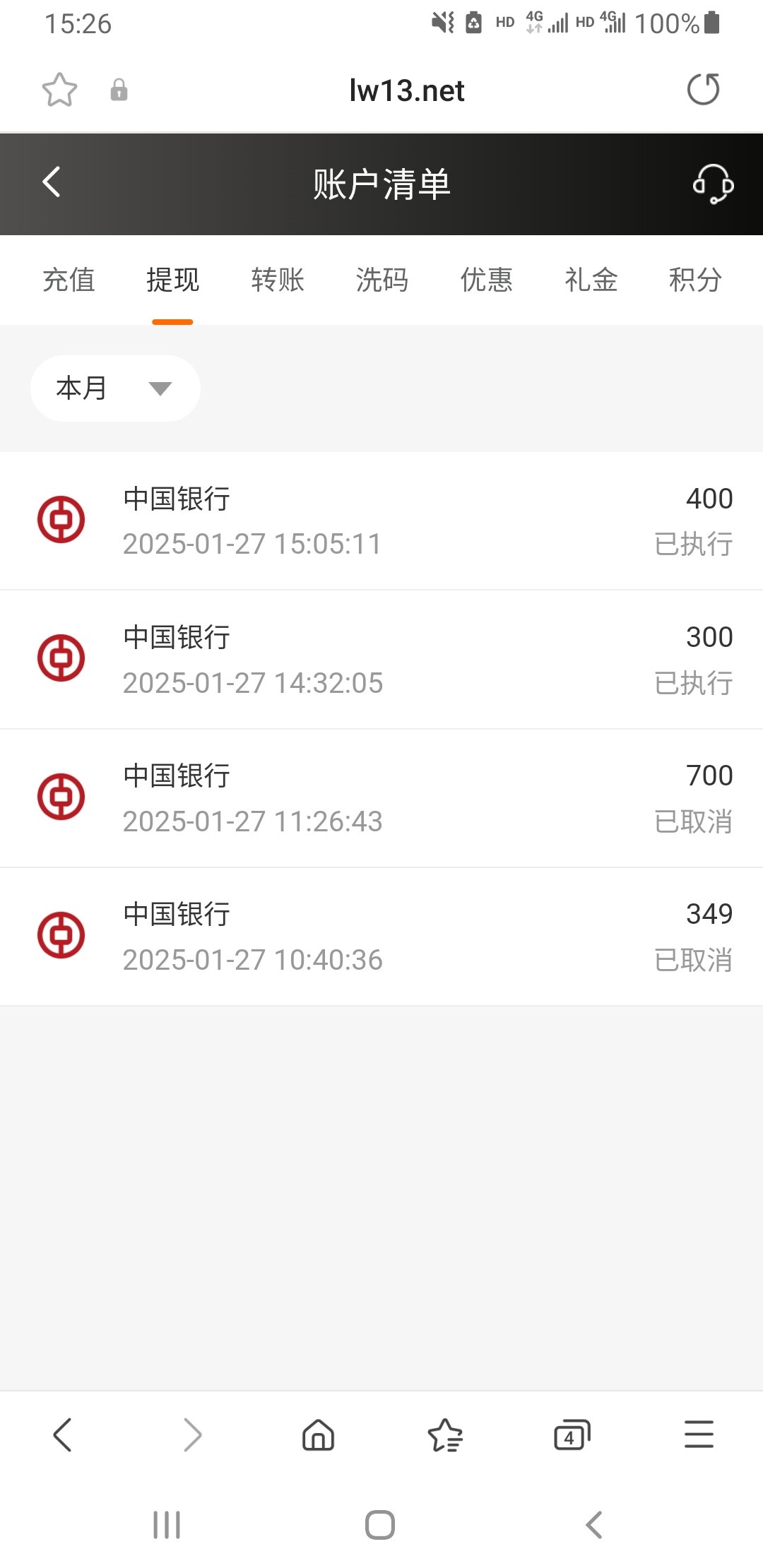Open the 洗码 tab
The height and width of the screenshot is (1568, 763).
point(382,280)
